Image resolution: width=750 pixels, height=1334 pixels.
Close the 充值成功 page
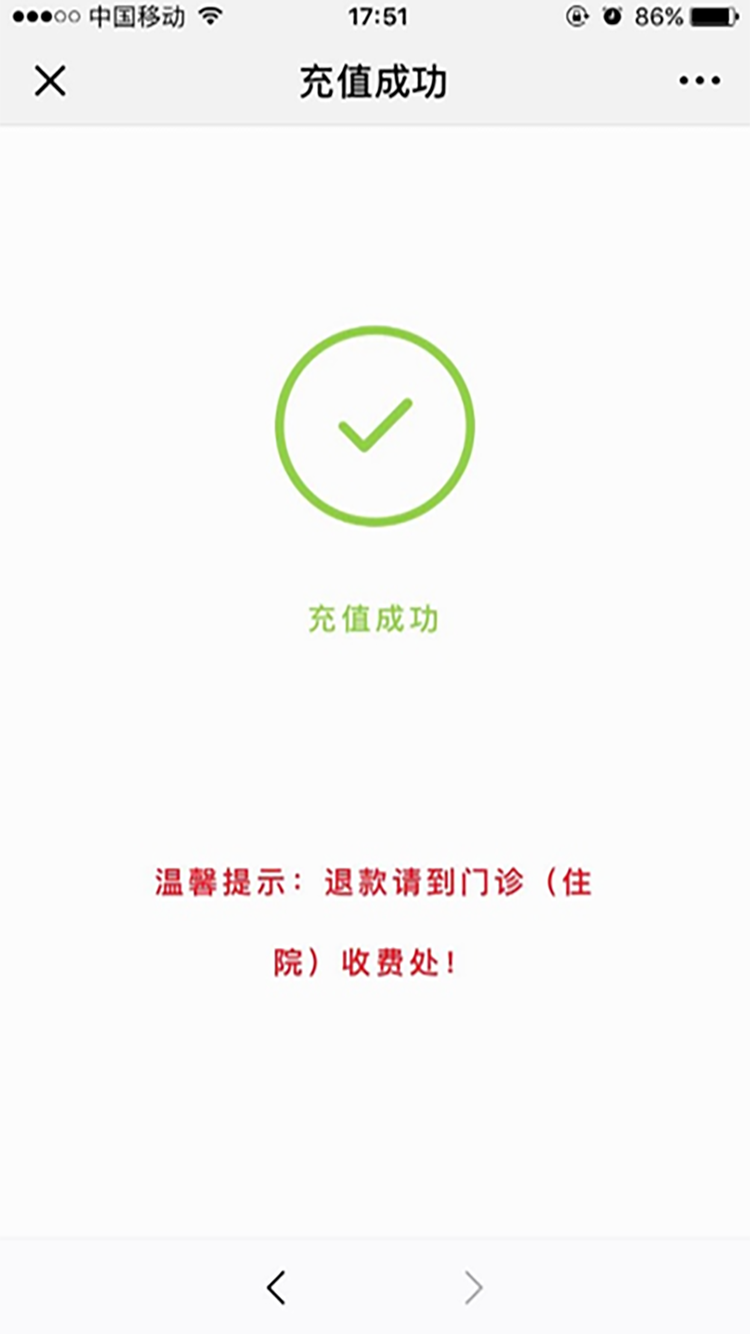click(50, 81)
